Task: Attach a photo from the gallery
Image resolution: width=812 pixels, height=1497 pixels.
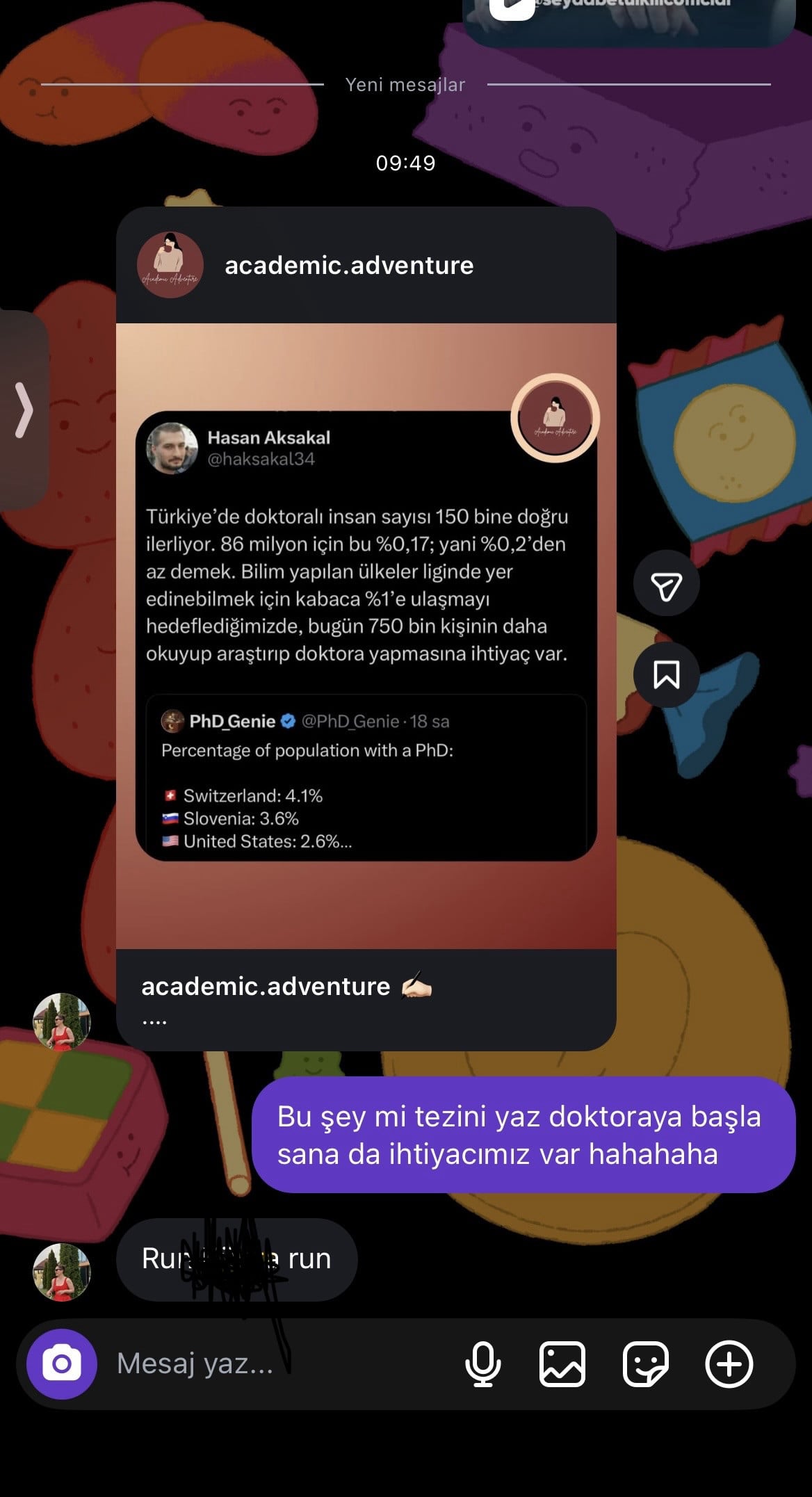Action: click(x=562, y=1364)
